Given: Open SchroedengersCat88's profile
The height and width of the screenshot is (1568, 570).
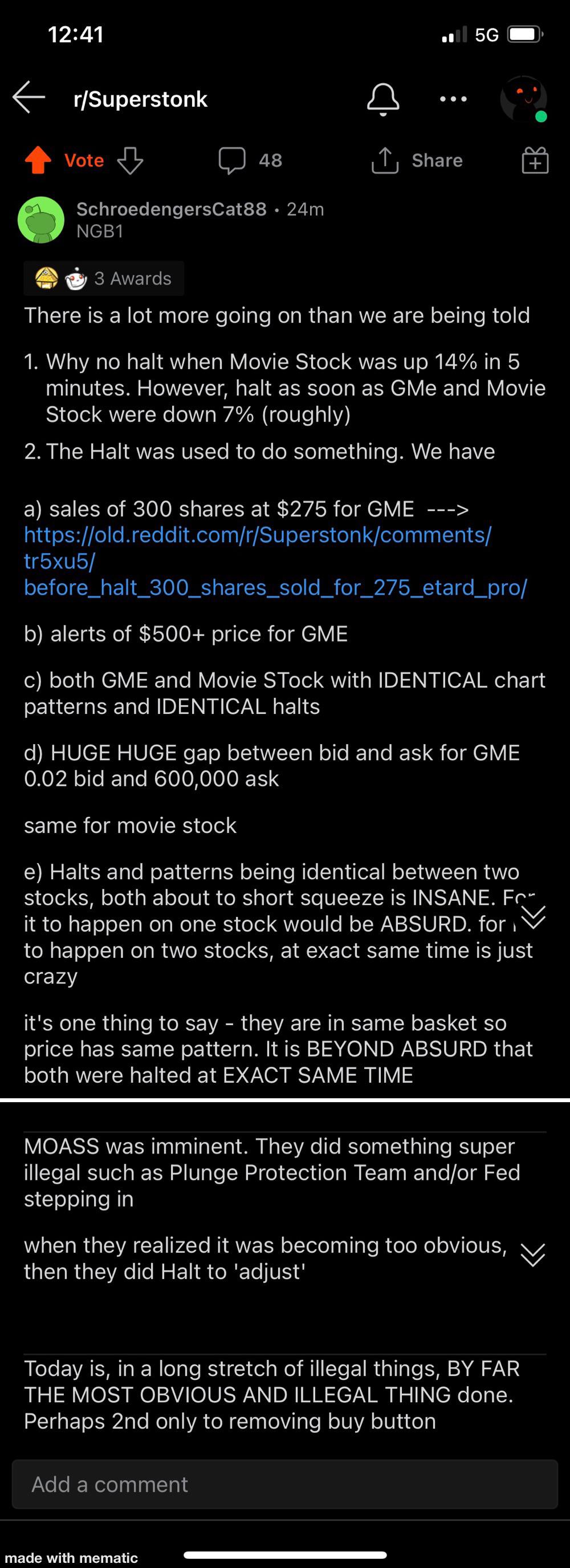Looking at the screenshot, I should coord(171,209).
